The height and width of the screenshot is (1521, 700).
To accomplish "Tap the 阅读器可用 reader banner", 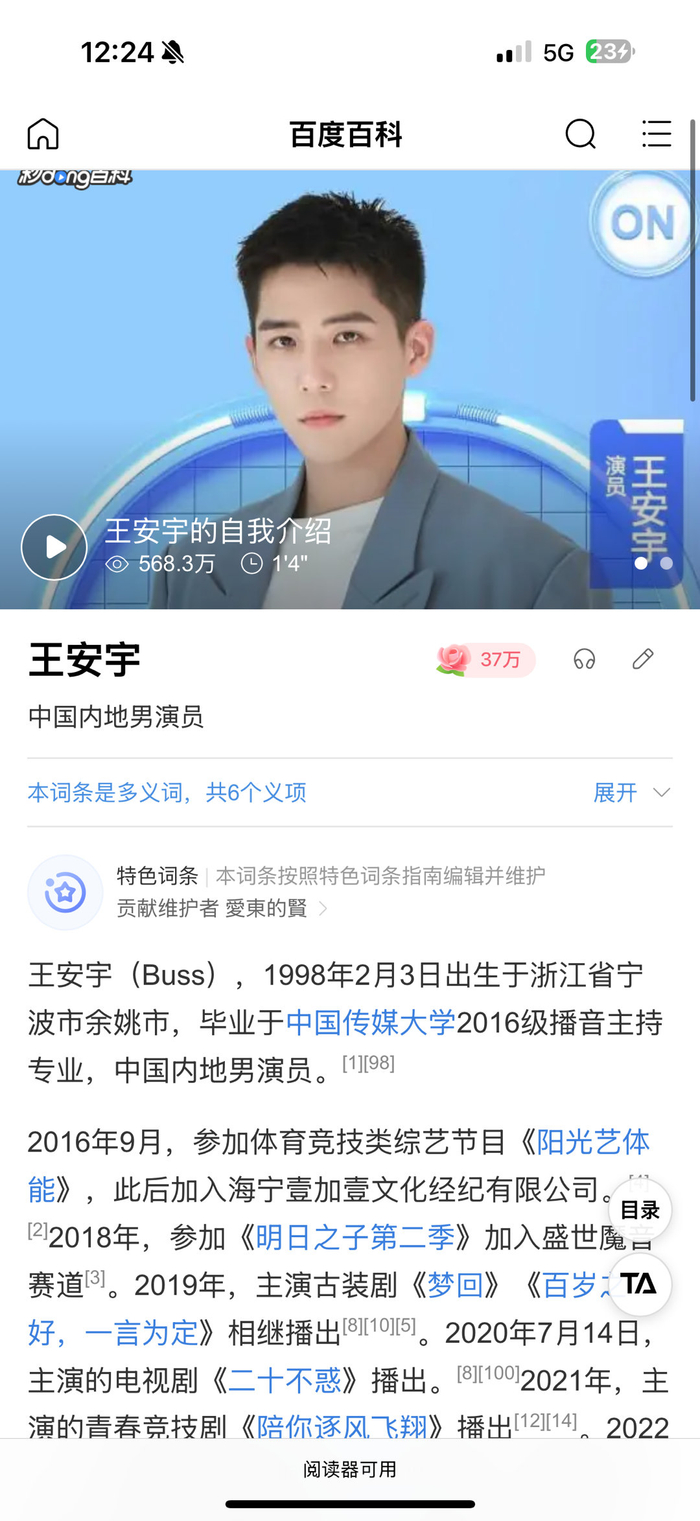I will pyautogui.click(x=350, y=1469).
